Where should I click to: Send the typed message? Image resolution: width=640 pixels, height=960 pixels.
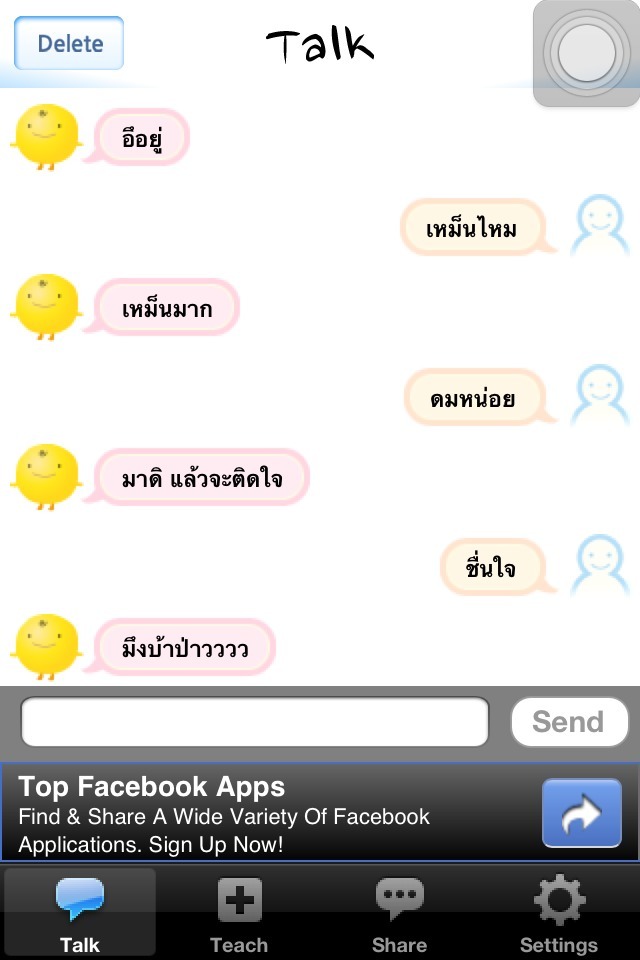[568, 722]
